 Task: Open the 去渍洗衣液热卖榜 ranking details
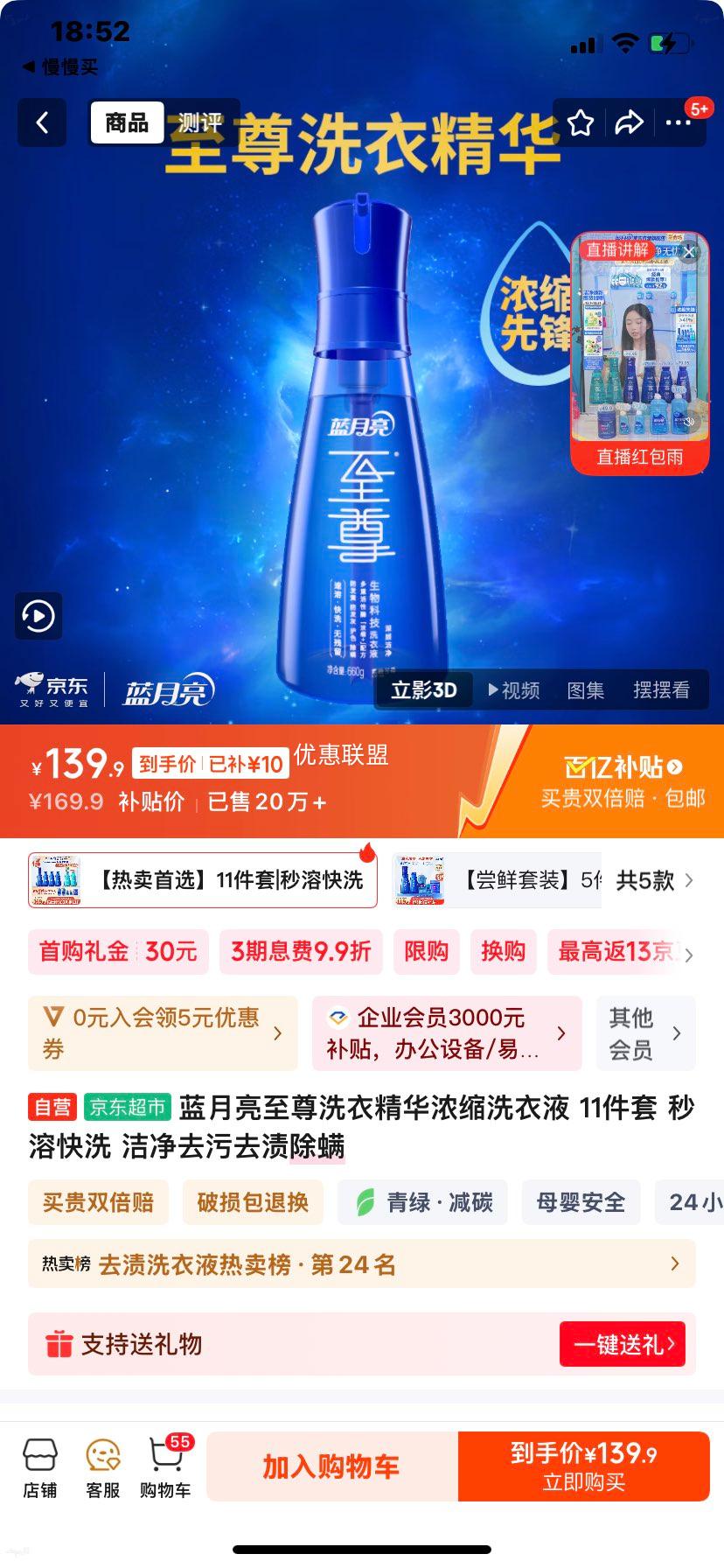coord(362,1264)
